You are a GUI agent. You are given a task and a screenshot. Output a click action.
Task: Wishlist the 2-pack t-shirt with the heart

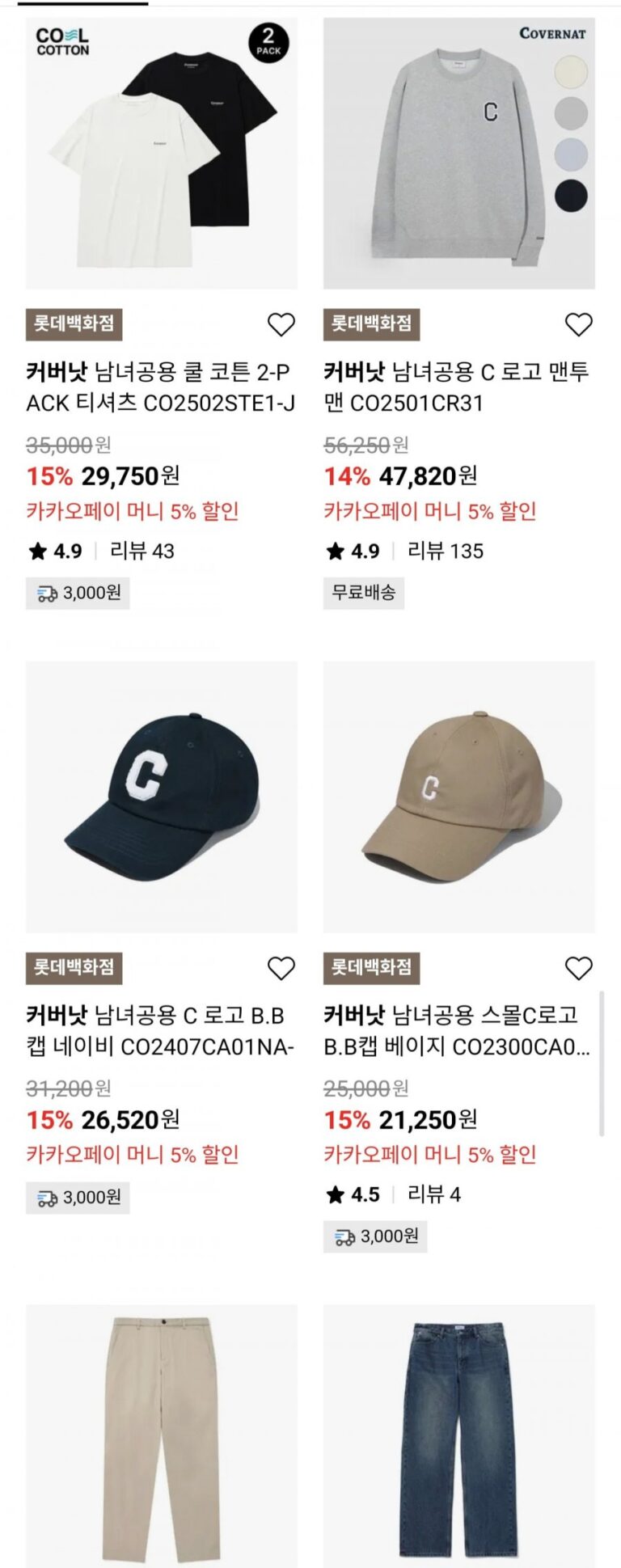pyautogui.click(x=281, y=324)
